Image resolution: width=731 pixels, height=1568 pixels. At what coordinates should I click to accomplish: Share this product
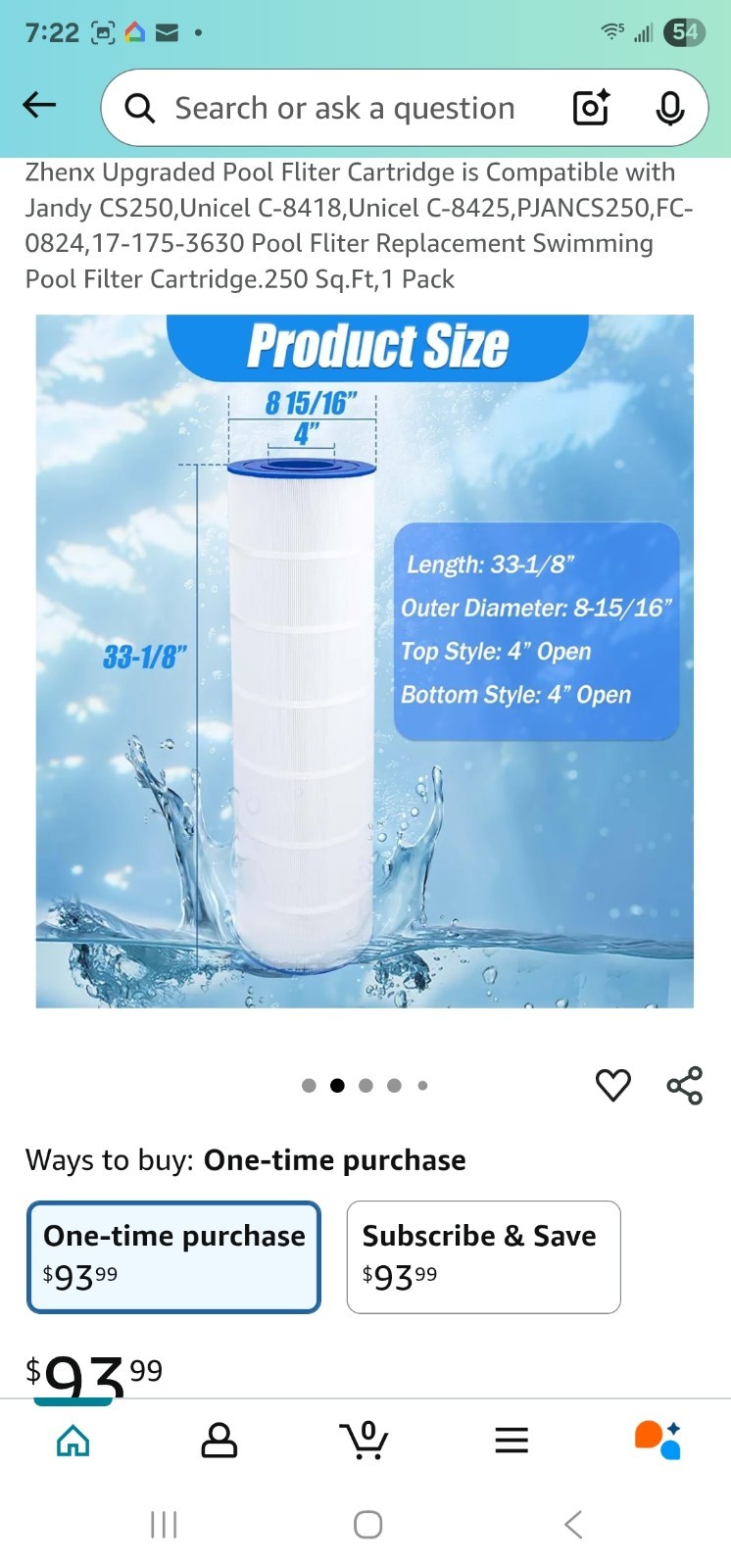pyautogui.click(x=685, y=1085)
